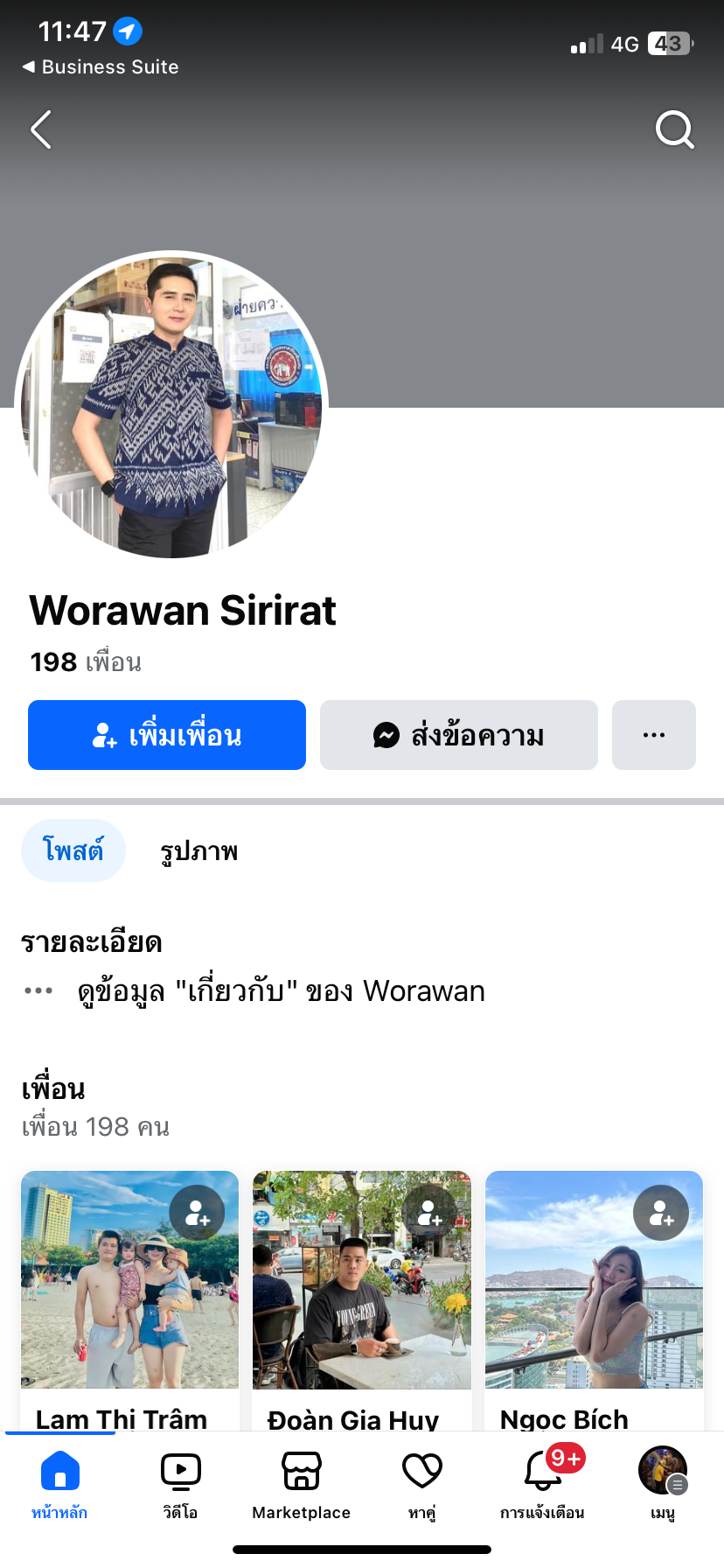
Task: Open search on this profile
Action: point(674,130)
